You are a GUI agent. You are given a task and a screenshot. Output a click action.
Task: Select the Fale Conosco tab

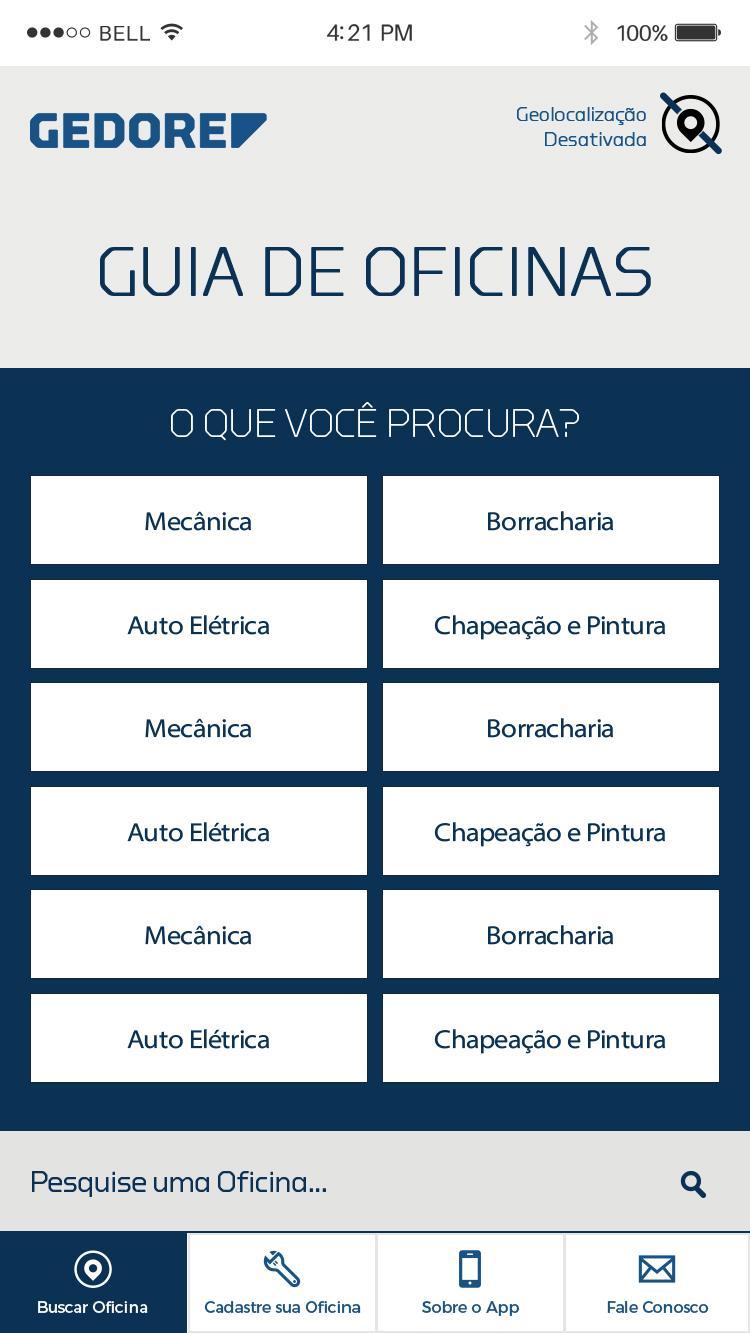657,1283
